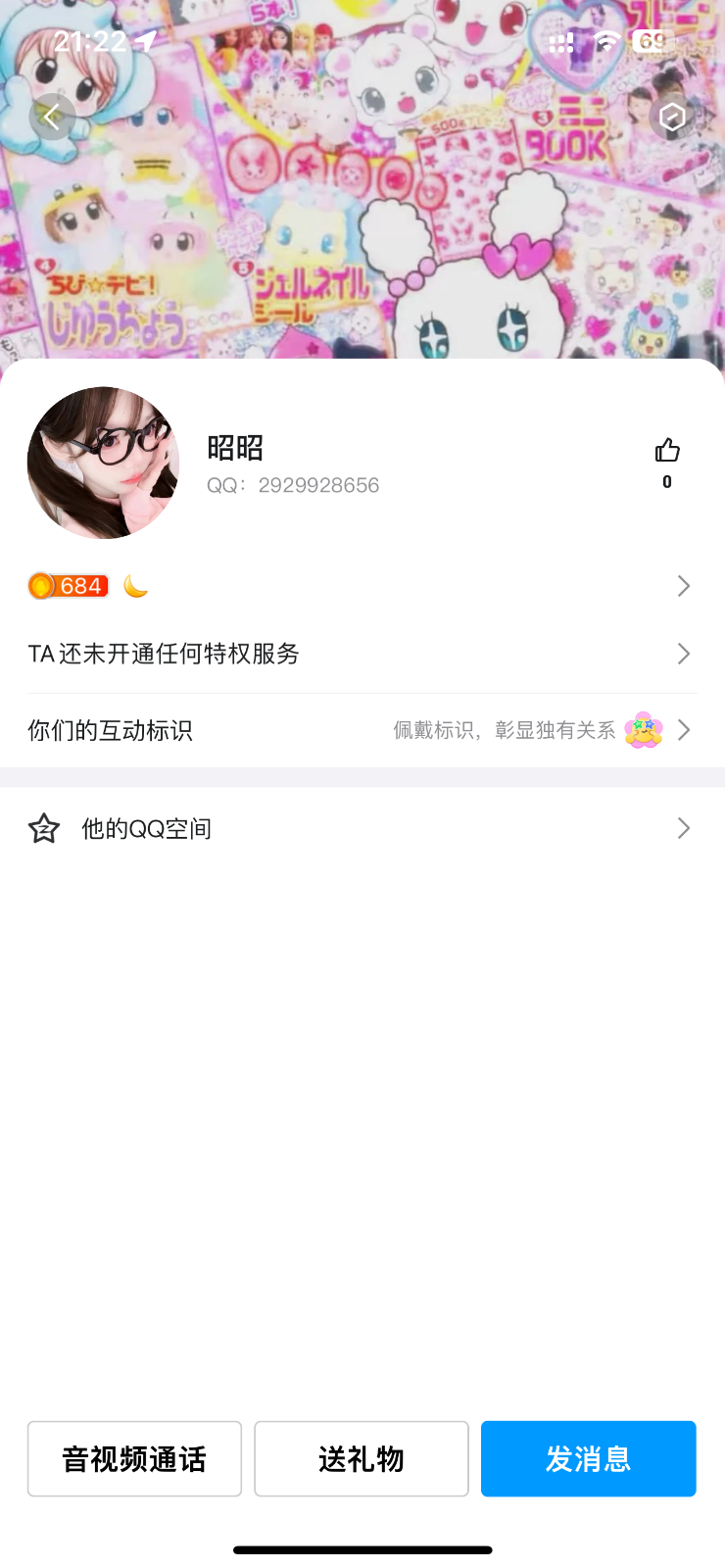Open 他的QQ空间

click(x=361, y=829)
